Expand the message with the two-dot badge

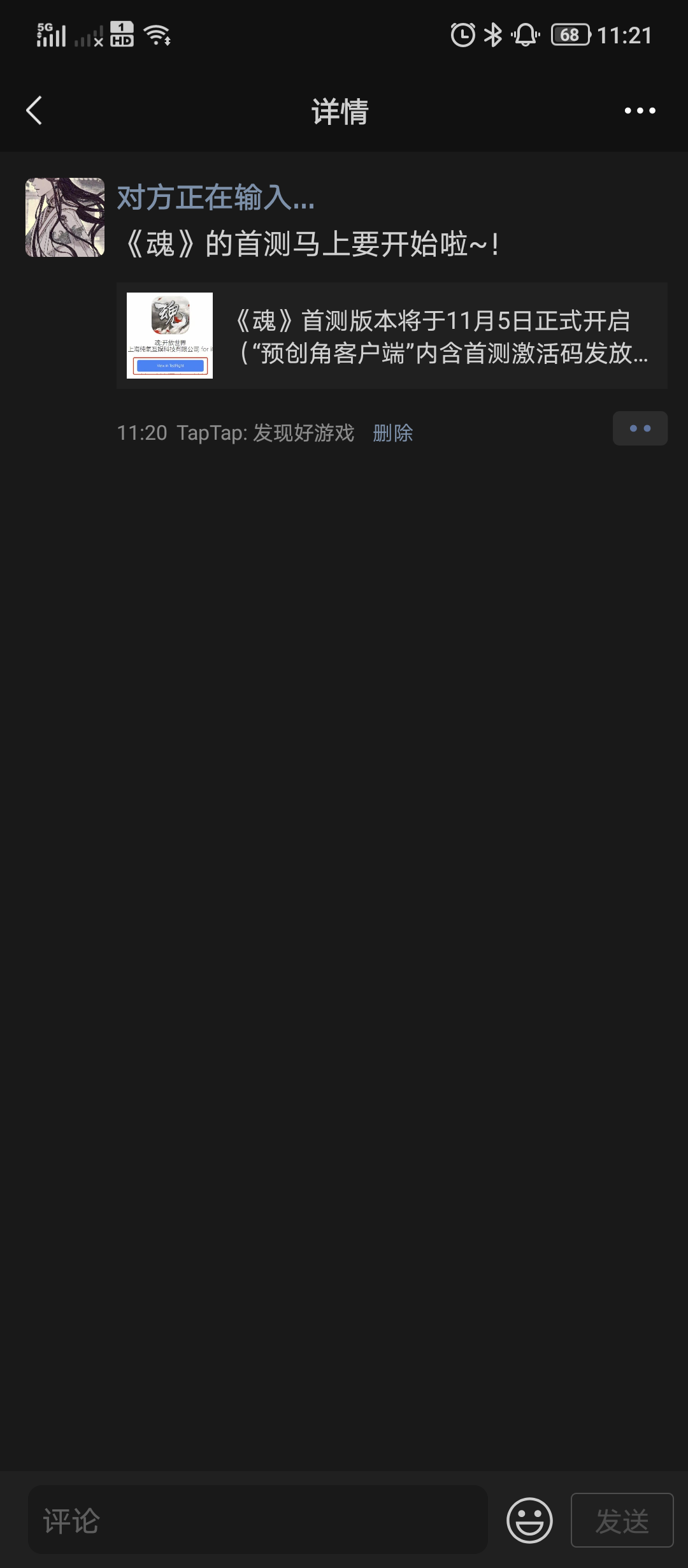tap(640, 428)
